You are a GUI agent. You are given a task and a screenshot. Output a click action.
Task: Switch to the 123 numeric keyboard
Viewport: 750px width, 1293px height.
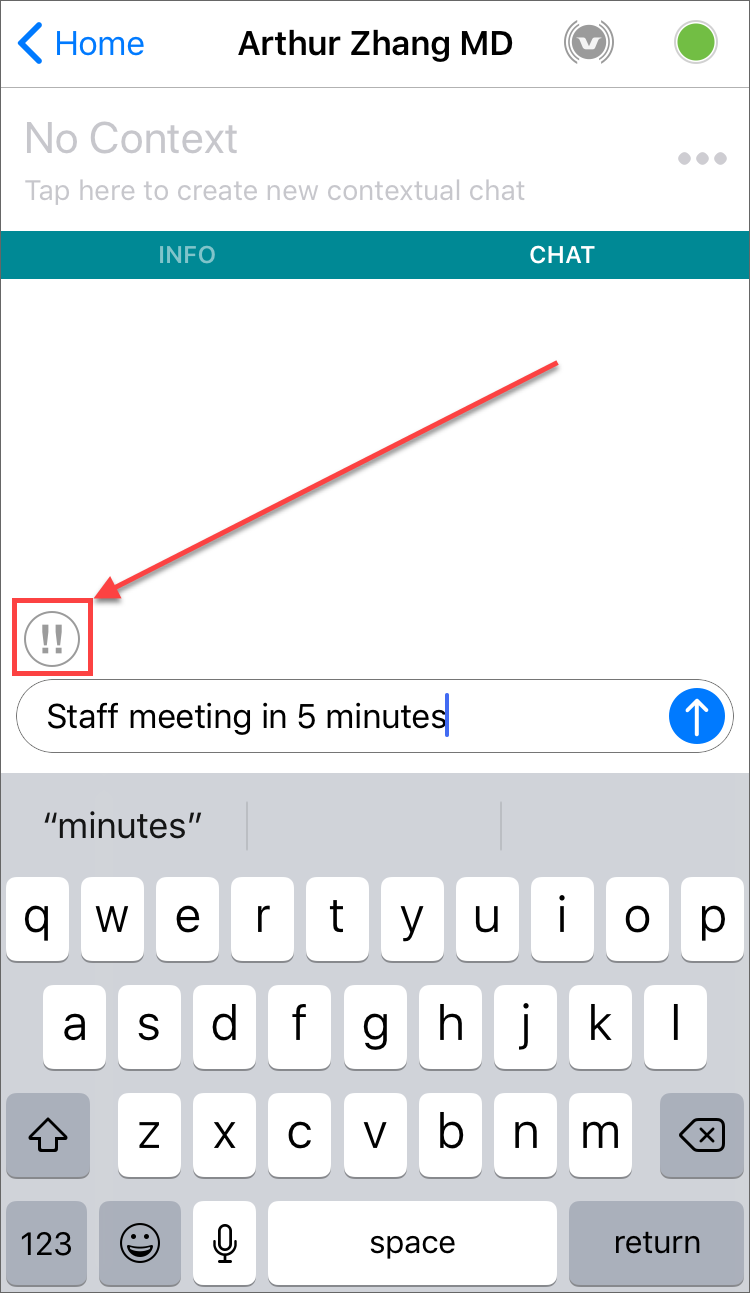point(47,1243)
